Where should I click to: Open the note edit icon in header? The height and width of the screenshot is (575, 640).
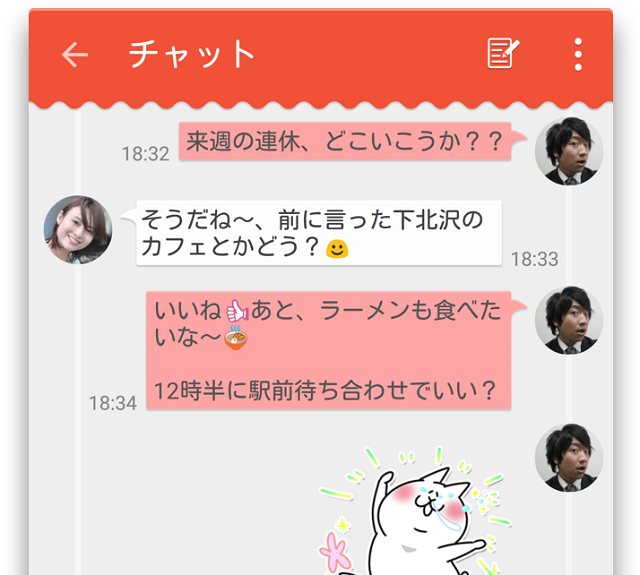tap(504, 54)
